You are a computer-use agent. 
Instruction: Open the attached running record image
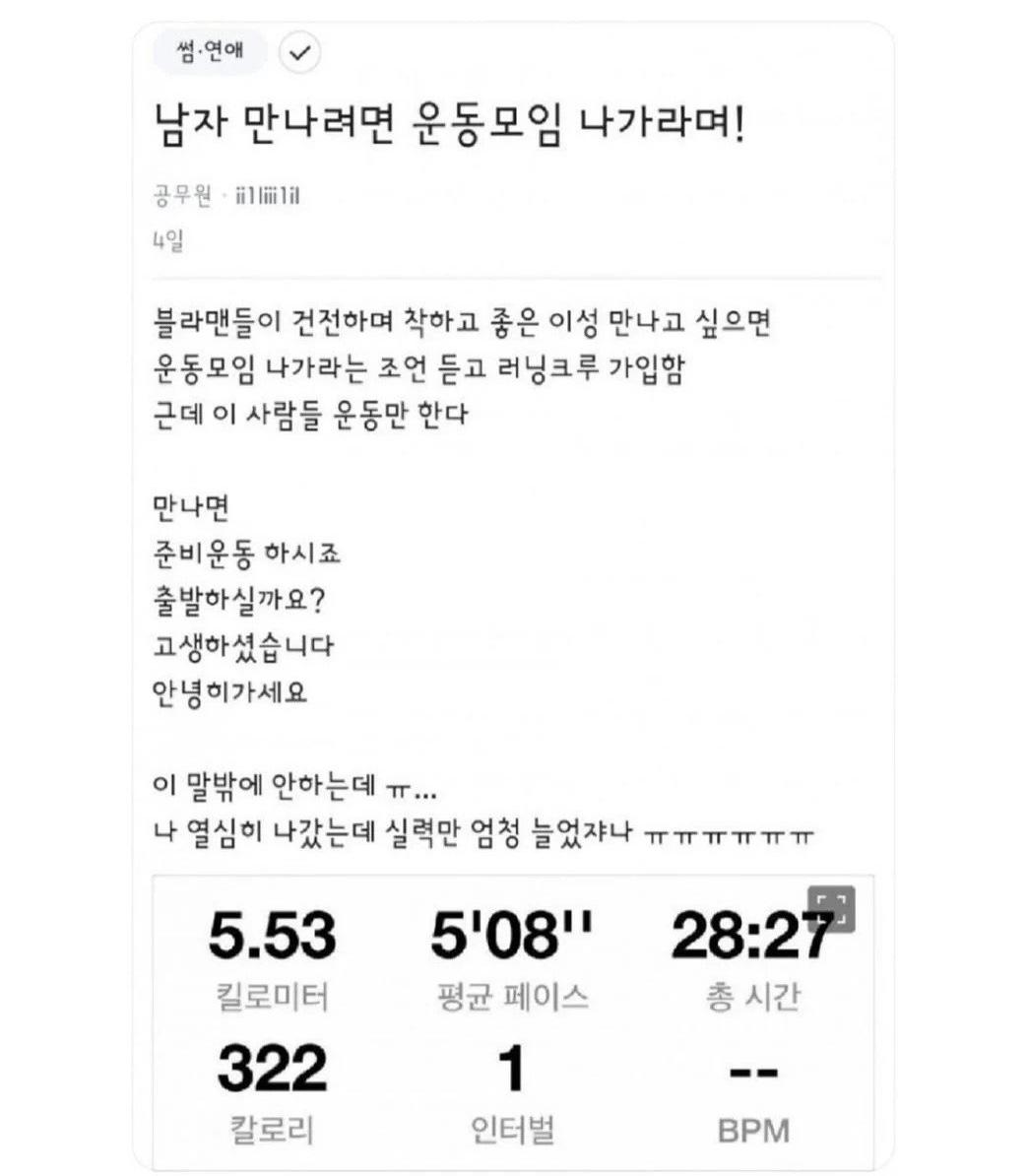[512, 1024]
